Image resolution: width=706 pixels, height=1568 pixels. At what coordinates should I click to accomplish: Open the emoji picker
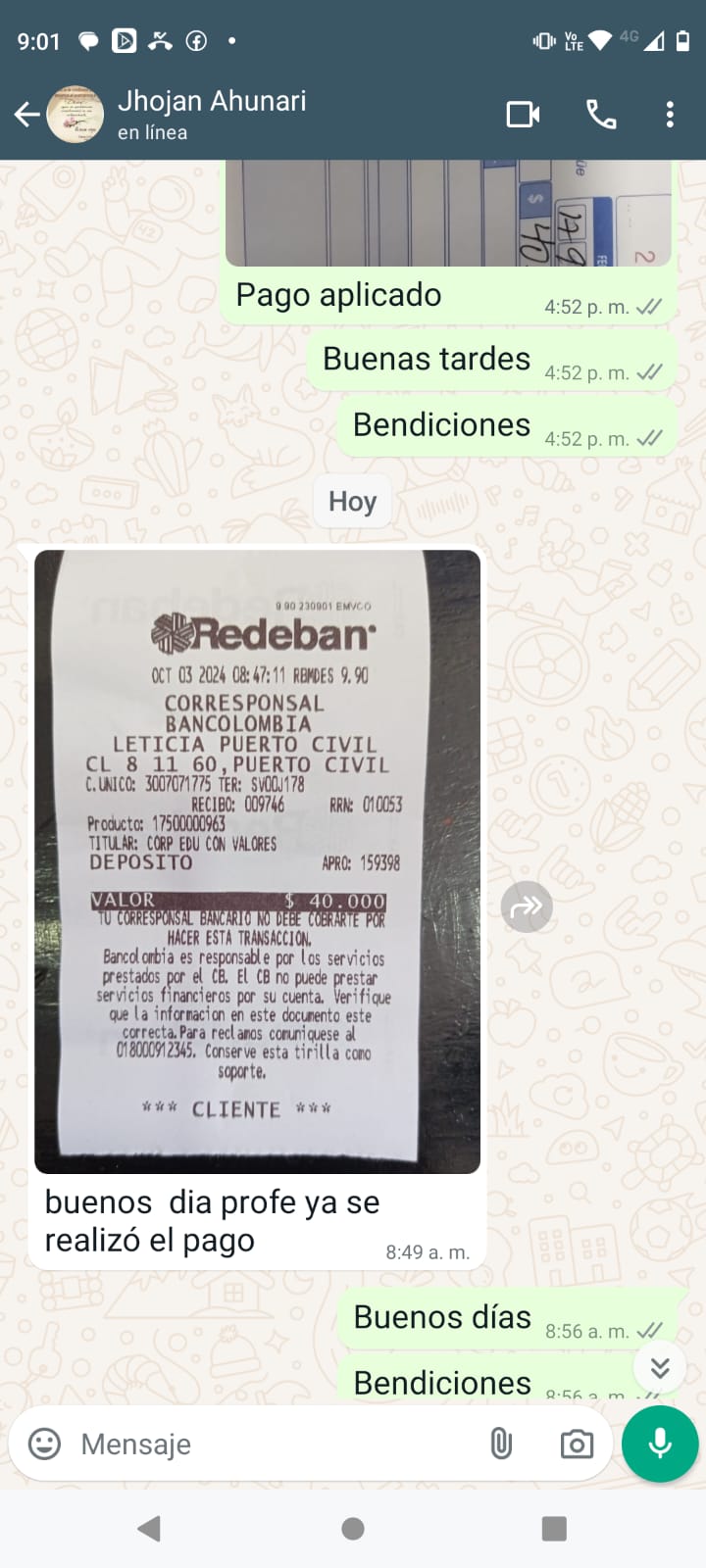(44, 1444)
